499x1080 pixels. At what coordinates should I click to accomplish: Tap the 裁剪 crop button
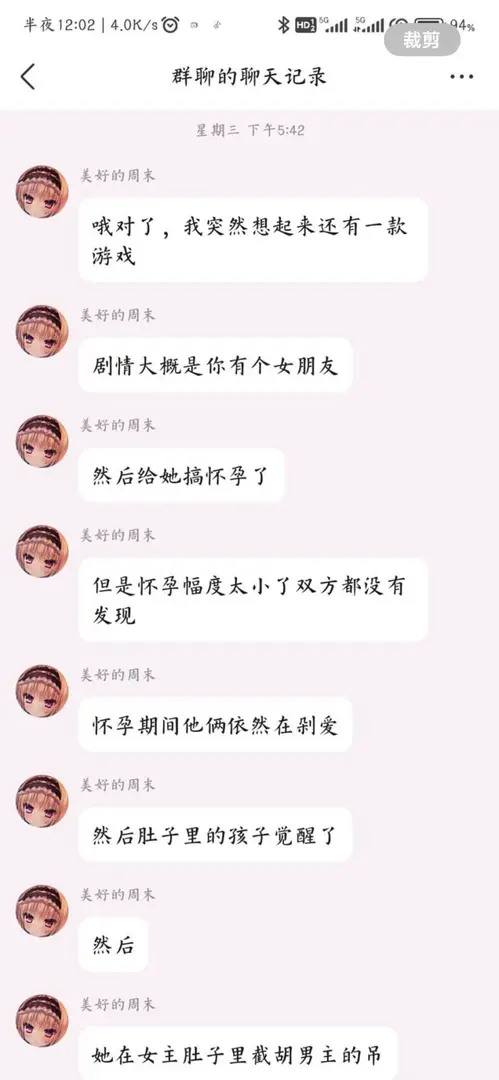[x=422, y=40]
